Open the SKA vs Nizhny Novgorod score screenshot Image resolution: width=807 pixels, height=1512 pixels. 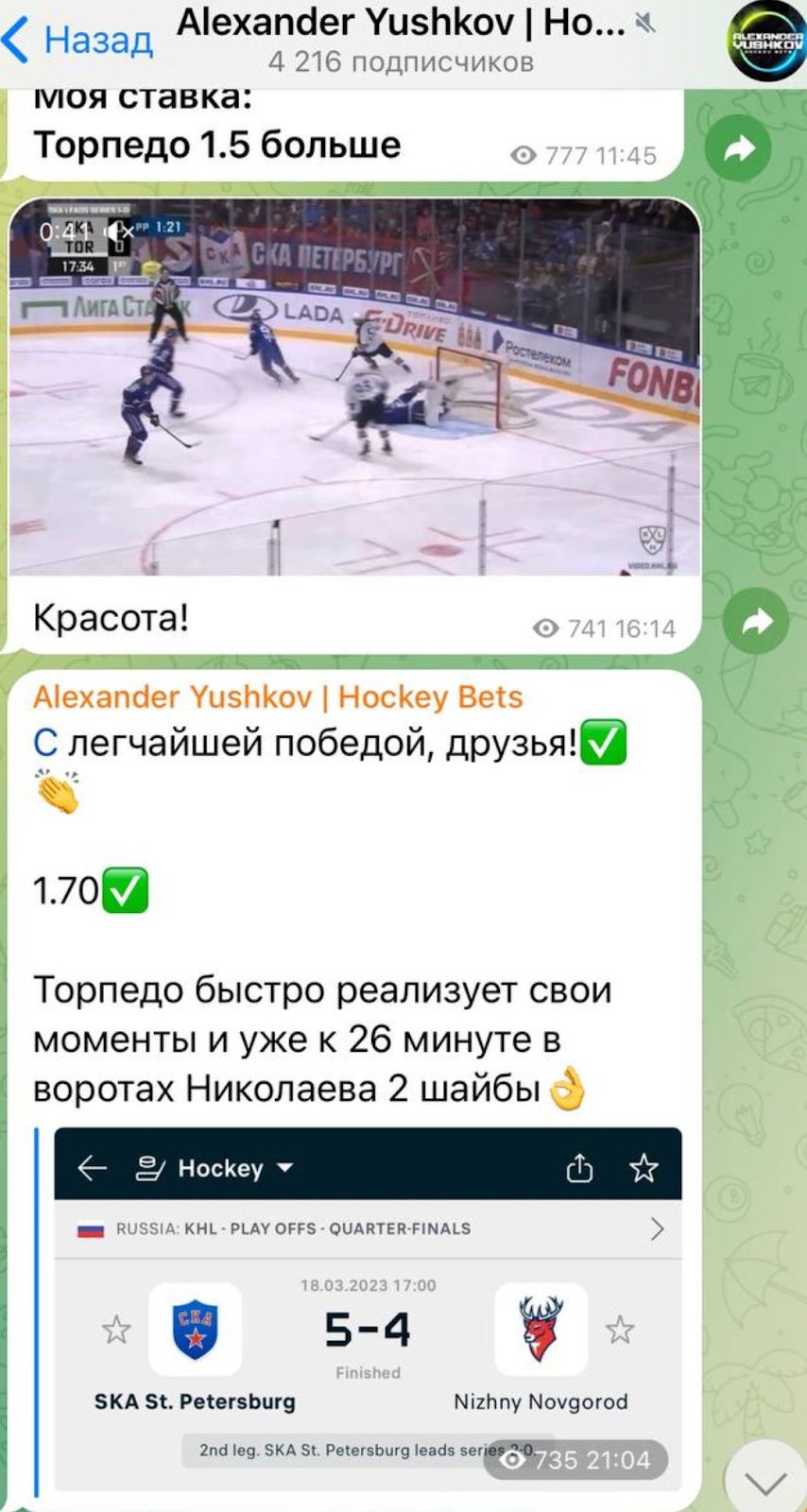pyautogui.click(x=368, y=1308)
